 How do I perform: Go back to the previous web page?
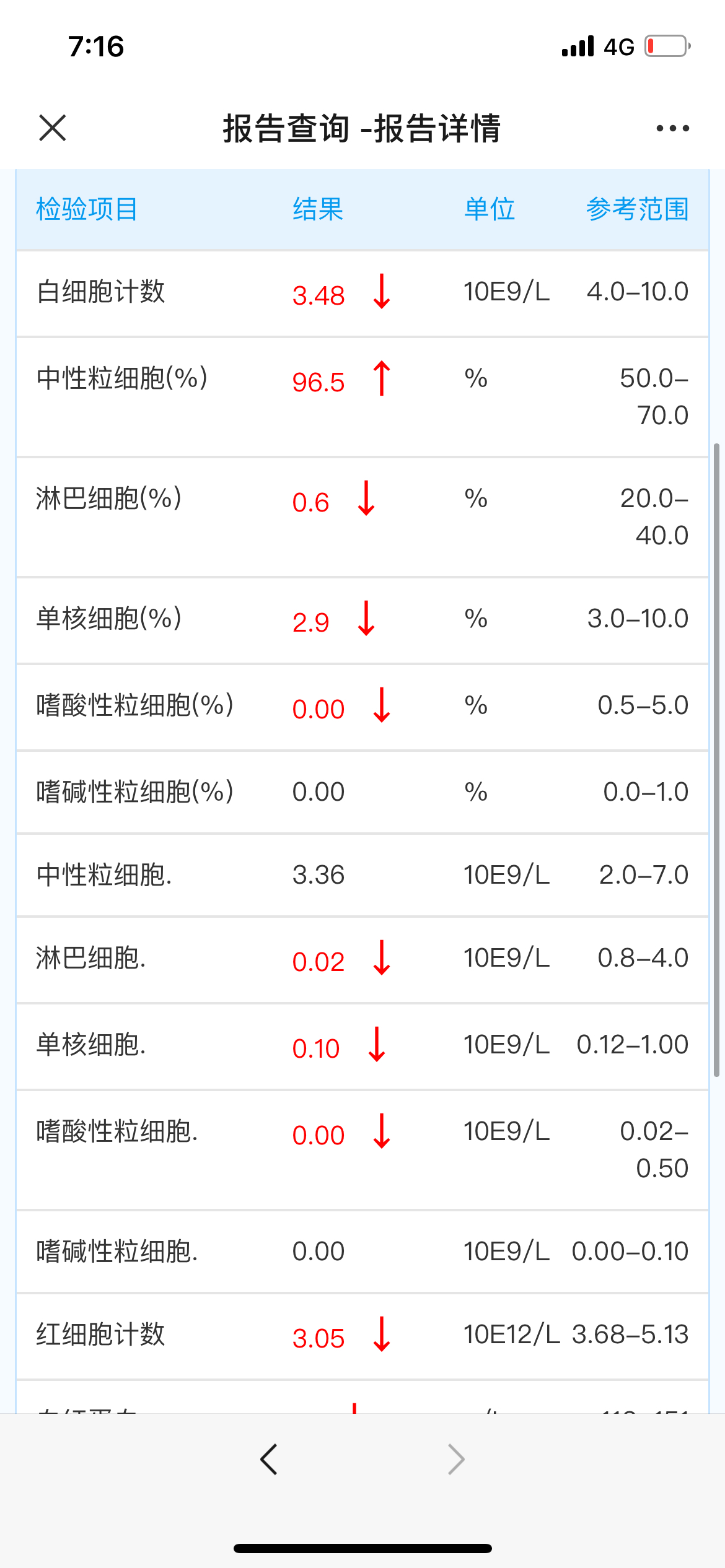coord(269,1460)
